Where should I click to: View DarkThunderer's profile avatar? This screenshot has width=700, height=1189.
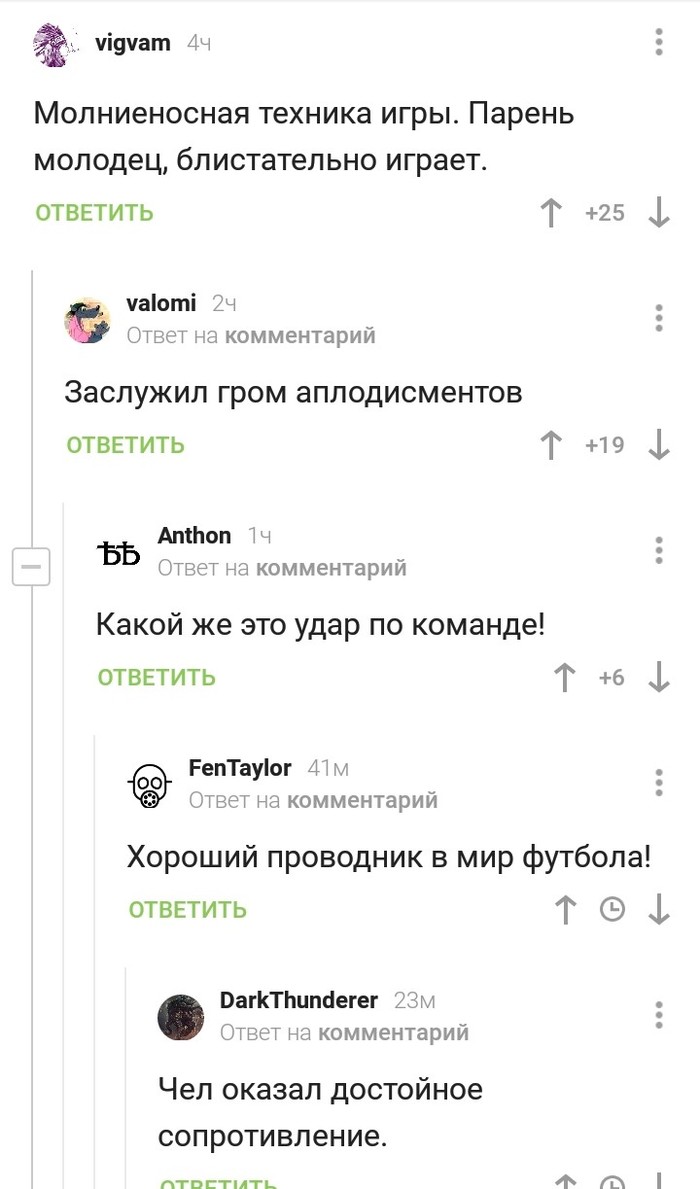tap(181, 1016)
